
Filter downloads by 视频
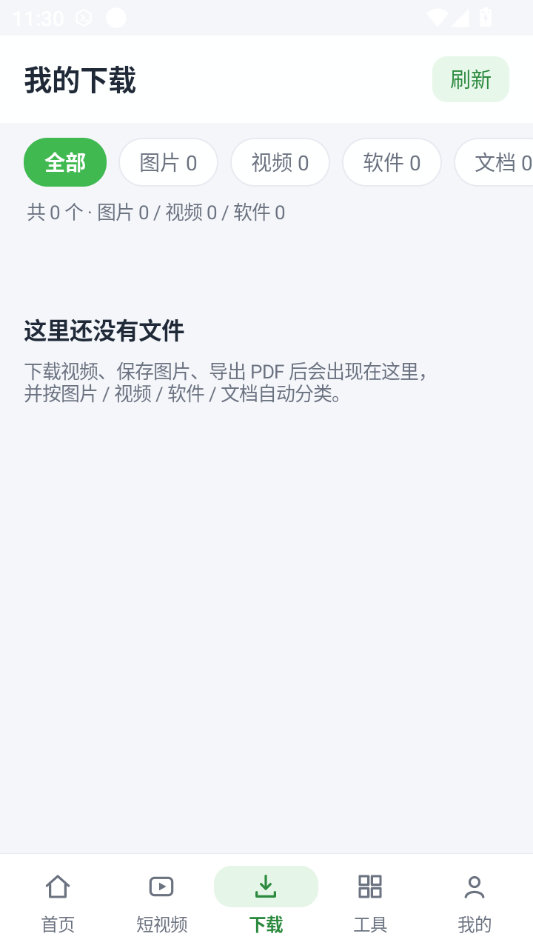[x=280, y=163]
